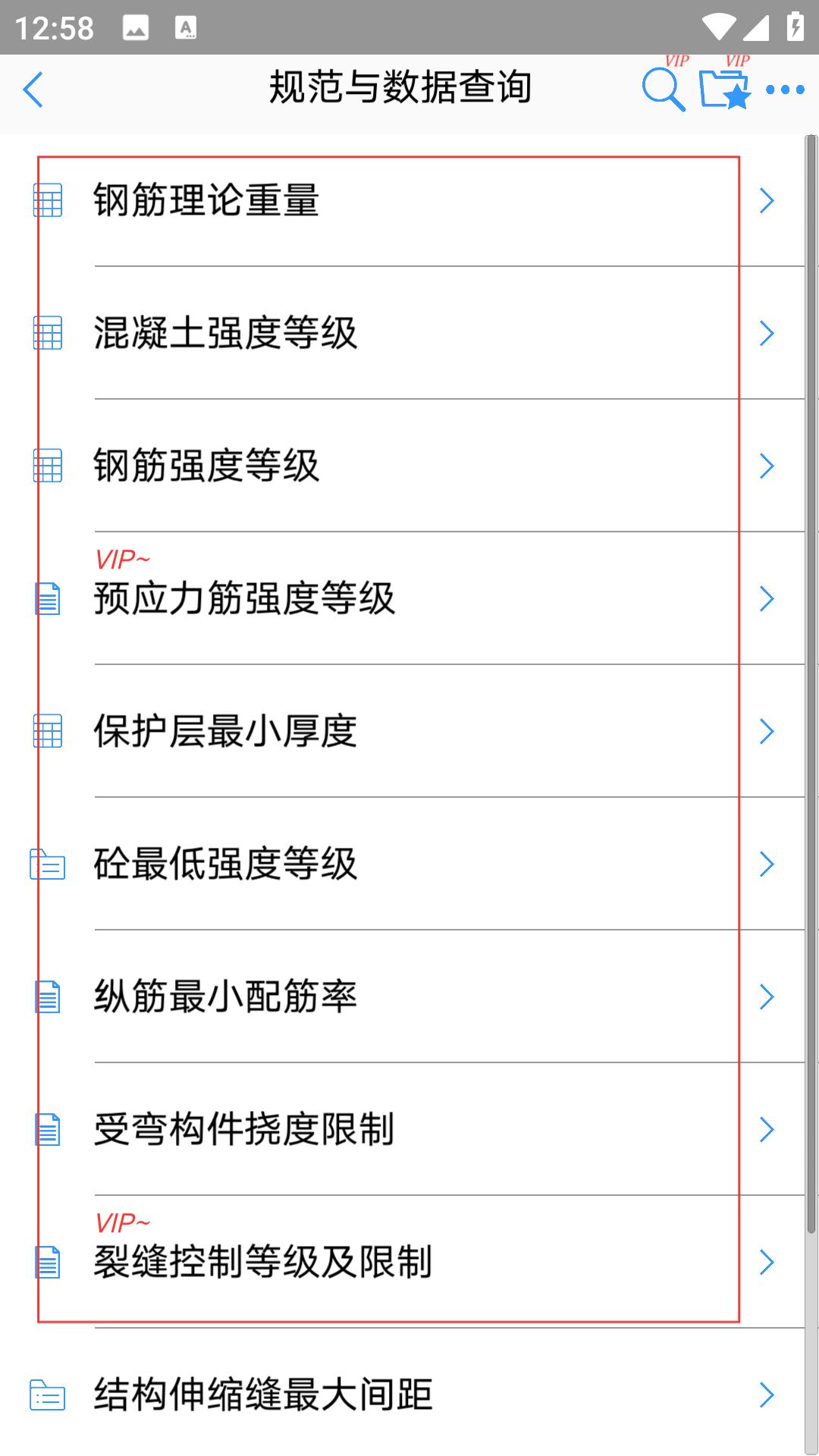Open 钢筋理论重量 table
819x1456 pixels.
(403, 201)
